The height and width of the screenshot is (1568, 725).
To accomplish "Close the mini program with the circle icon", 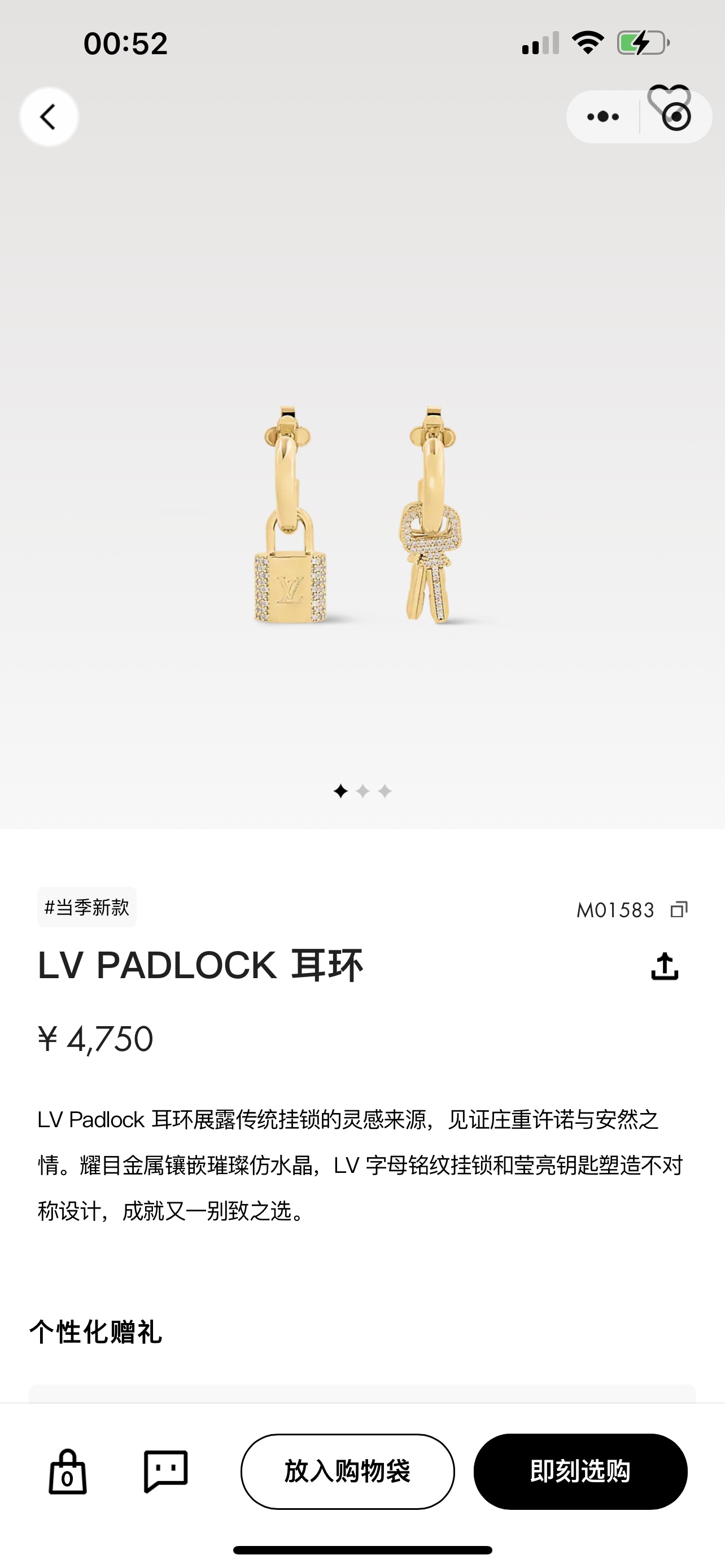I will (x=676, y=117).
